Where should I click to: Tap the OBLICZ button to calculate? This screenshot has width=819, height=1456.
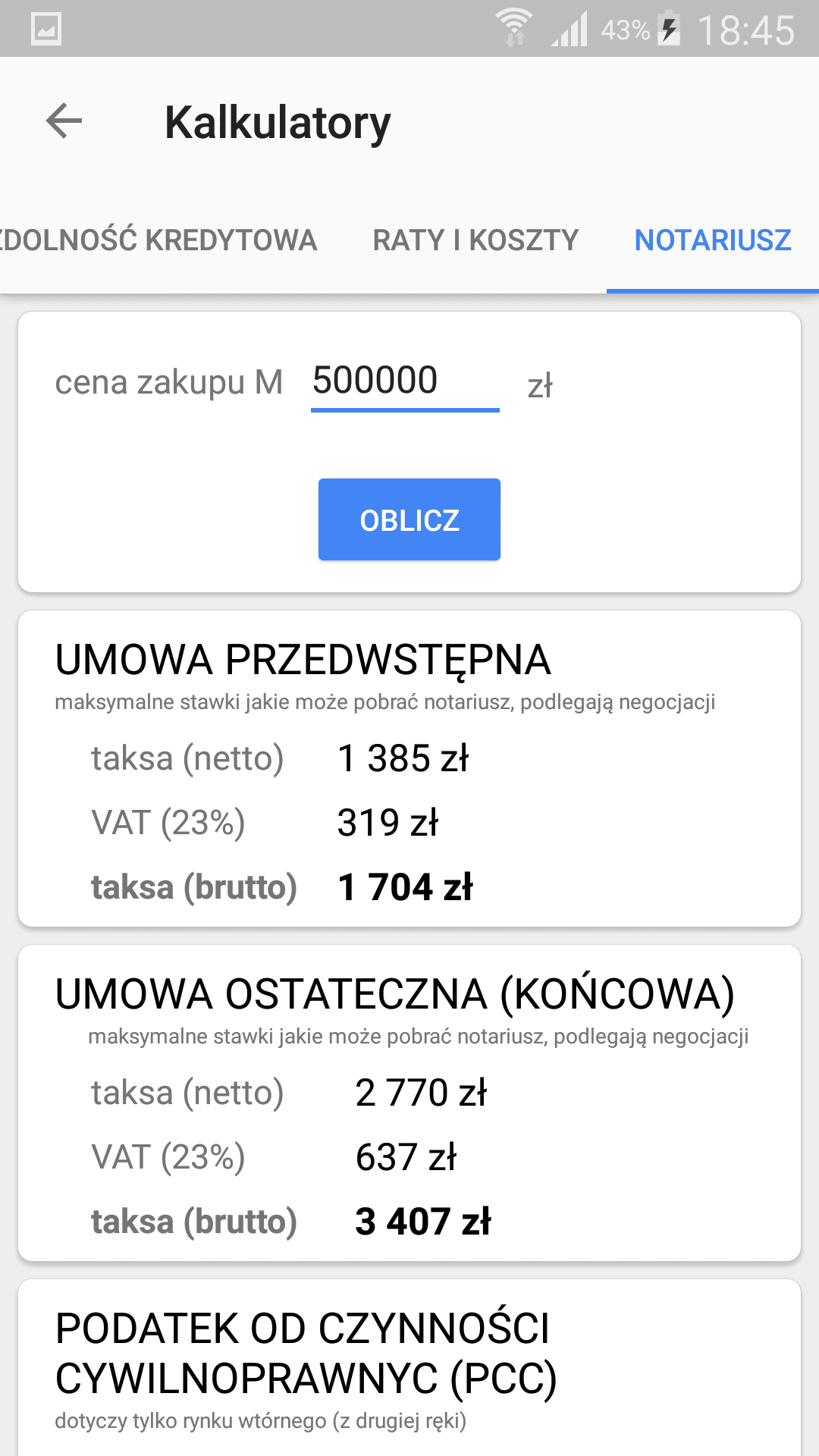(409, 519)
